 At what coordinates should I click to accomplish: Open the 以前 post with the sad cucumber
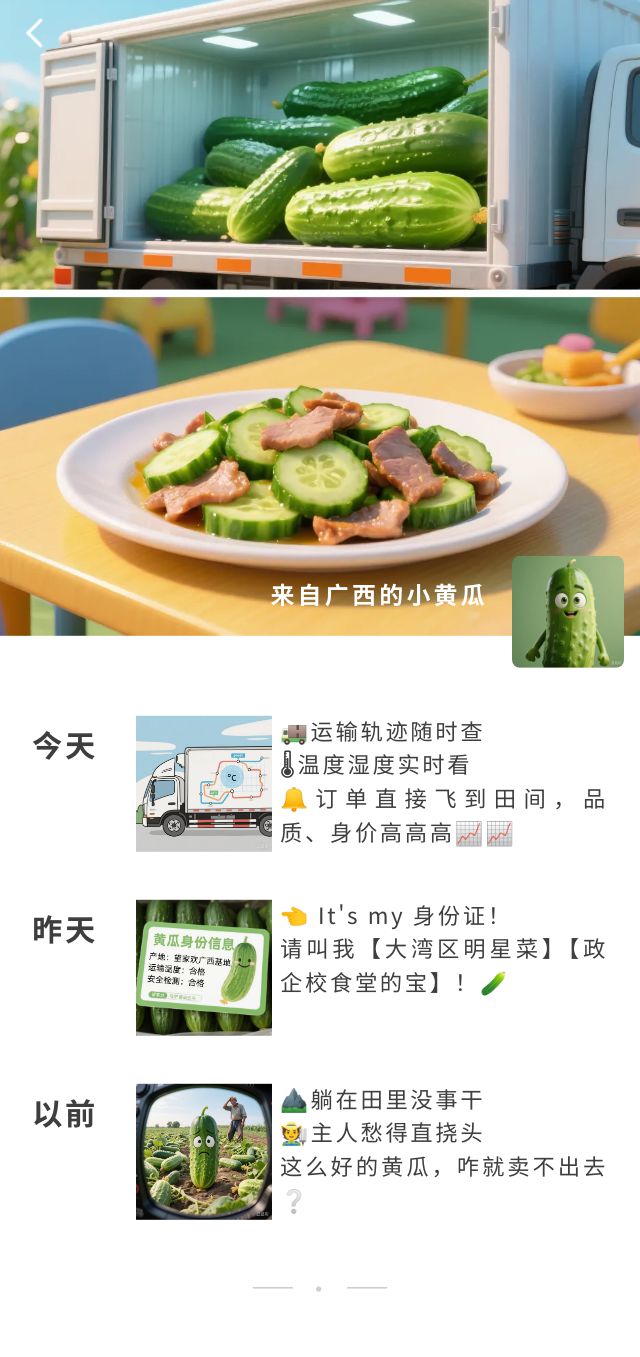204,1151
